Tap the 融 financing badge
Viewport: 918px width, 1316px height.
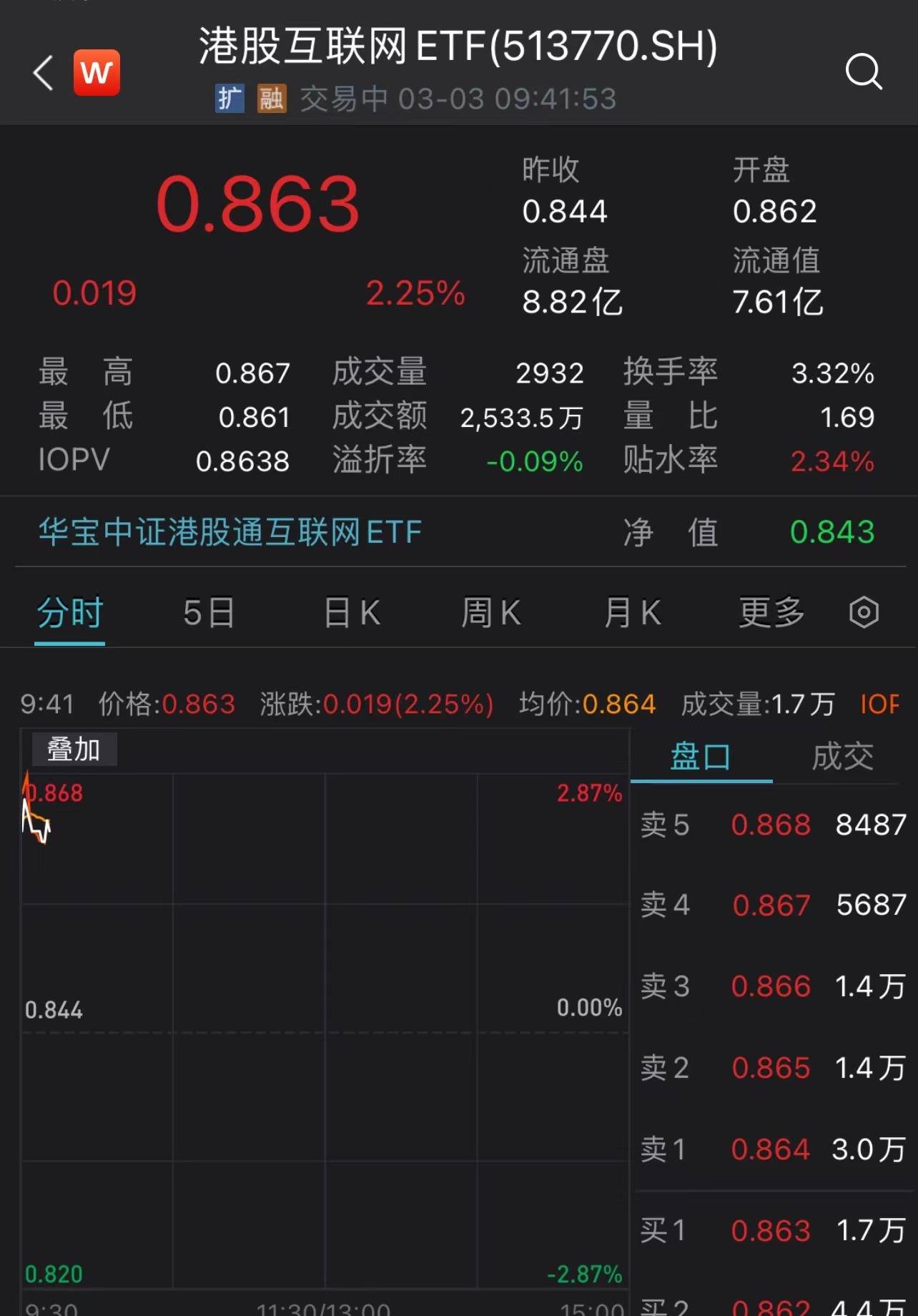click(272, 98)
